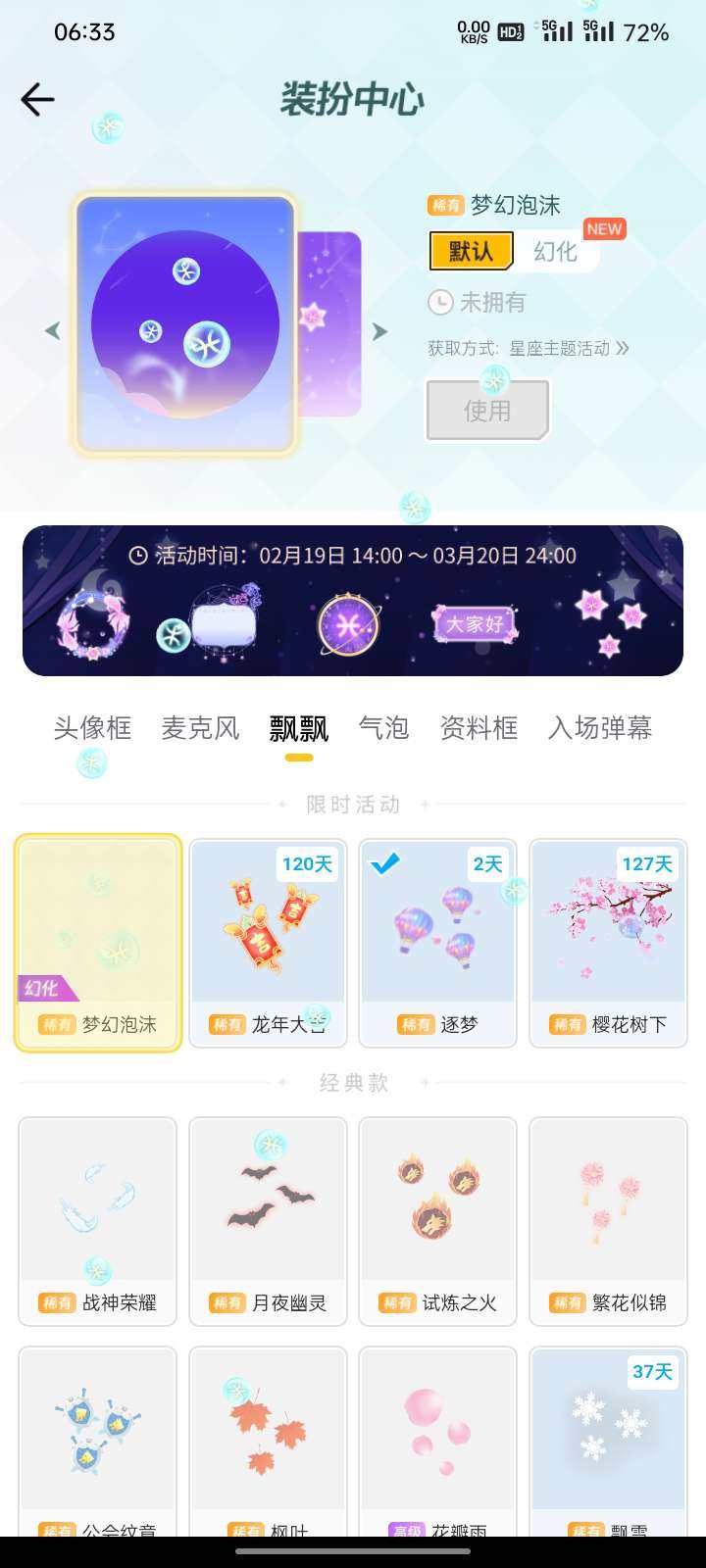Switch to the 头像框 tab
706x1568 pixels.
[92, 728]
